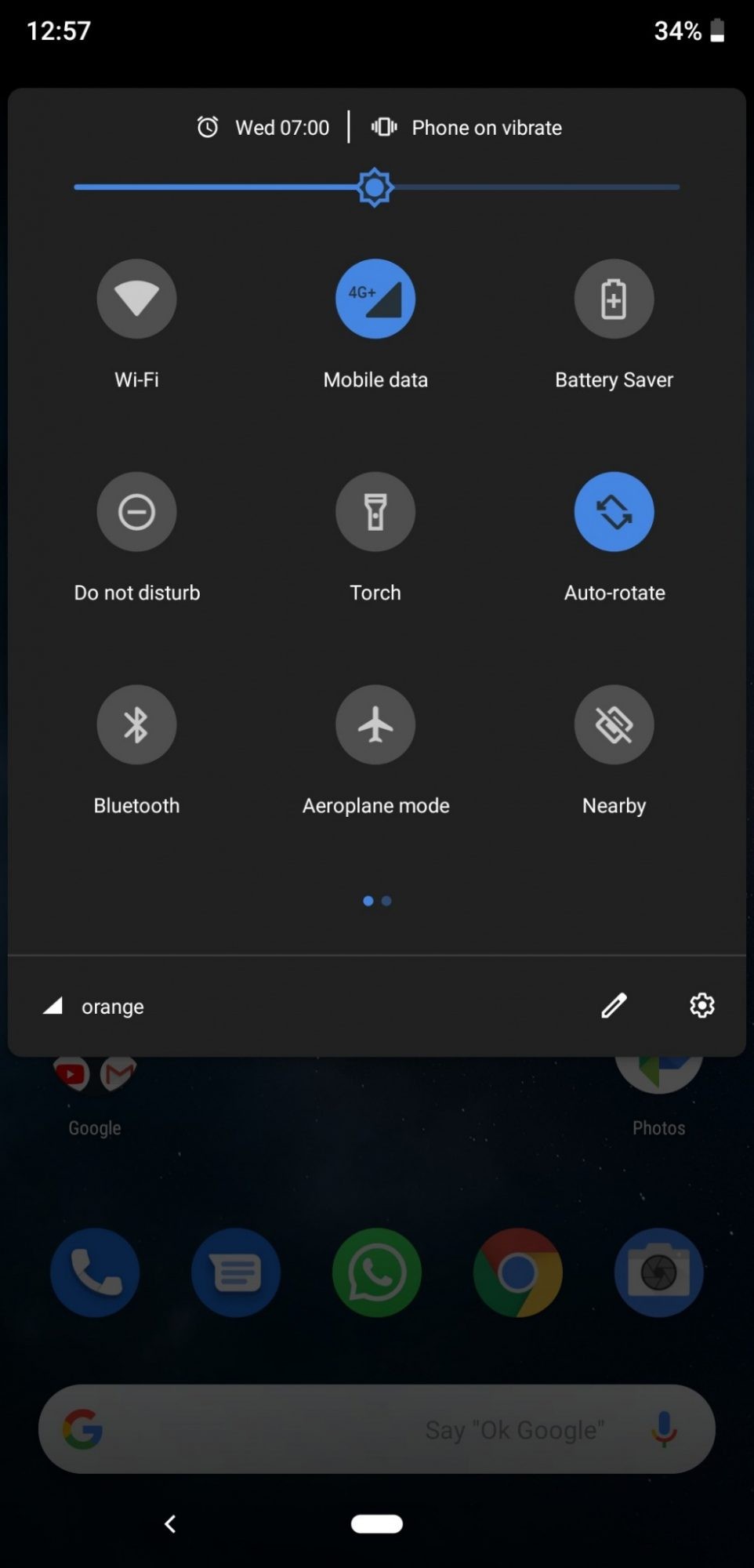The width and height of the screenshot is (754, 1568).
Task: Enable Battery Saver
Action: pyautogui.click(x=614, y=299)
